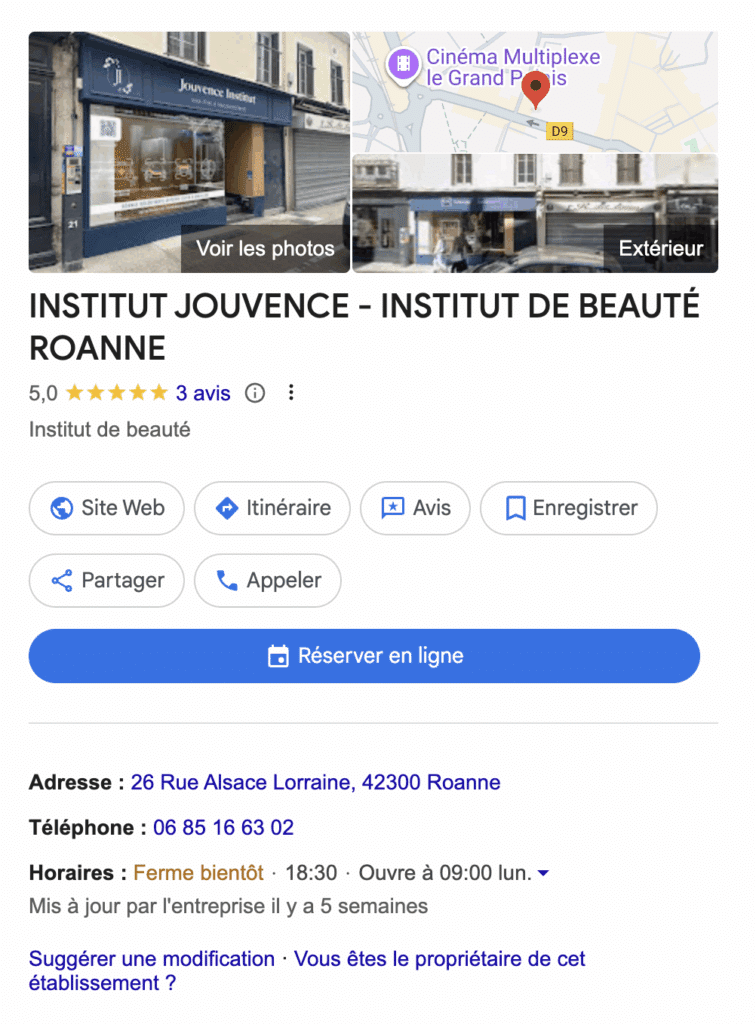
Task: Tap Réserver en ligne
Action: pos(364,656)
